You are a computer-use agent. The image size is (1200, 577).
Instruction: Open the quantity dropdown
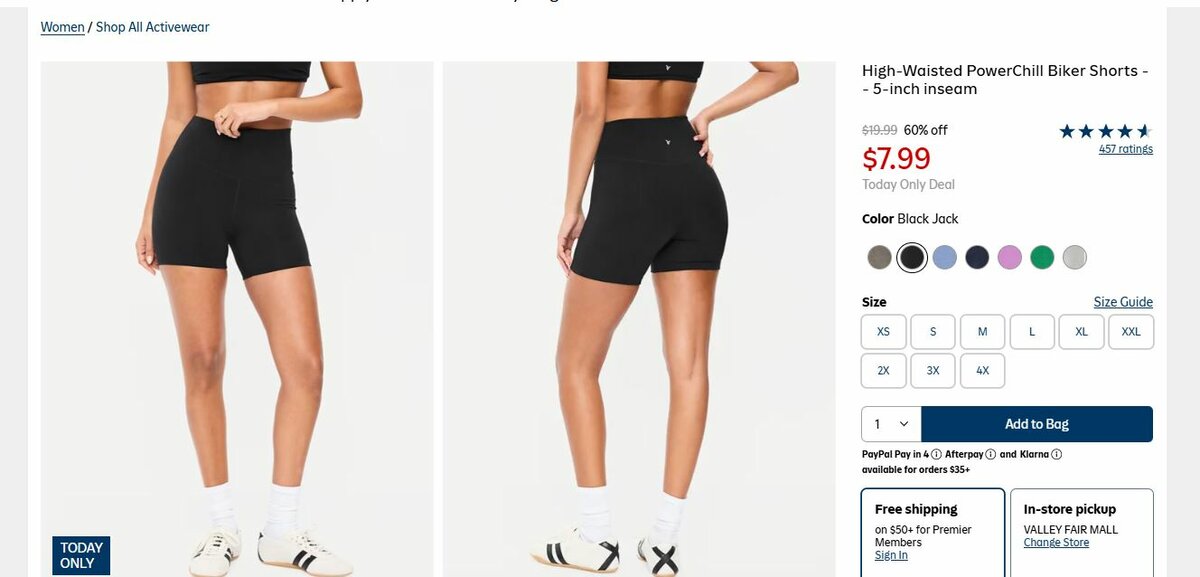coord(891,424)
